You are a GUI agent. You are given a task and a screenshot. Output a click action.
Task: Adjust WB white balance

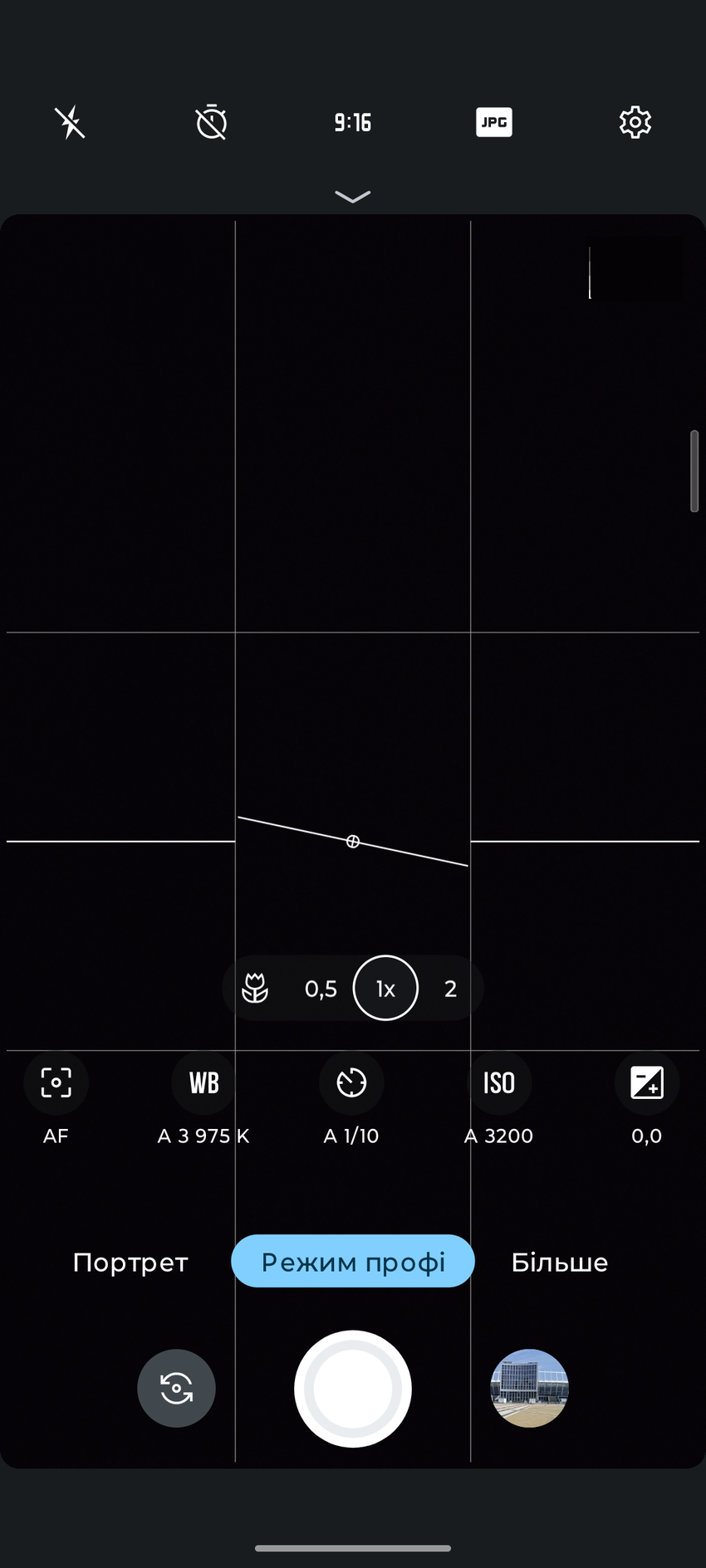(203, 1083)
